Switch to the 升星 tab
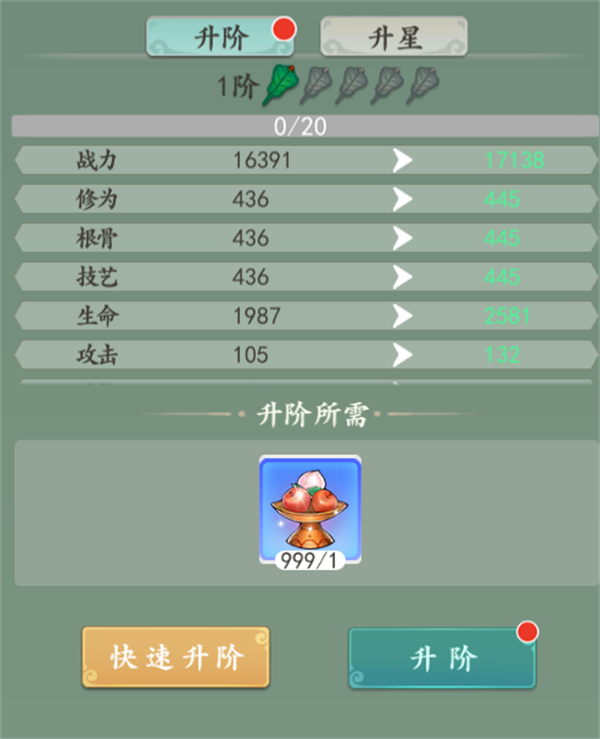The width and height of the screenshot is (600, 739). tap(394, 37)
